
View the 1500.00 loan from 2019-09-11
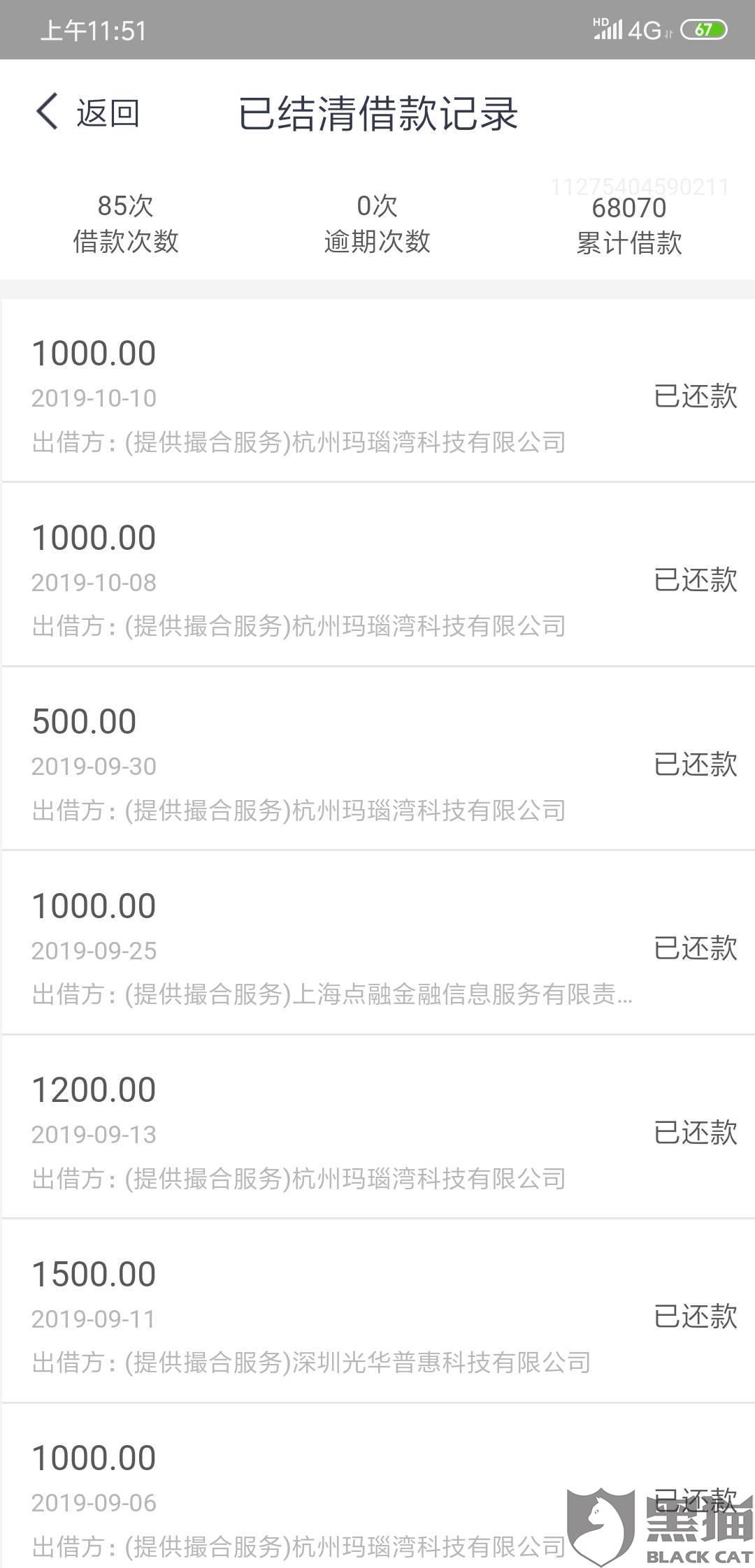click(x=377, y=1312)
